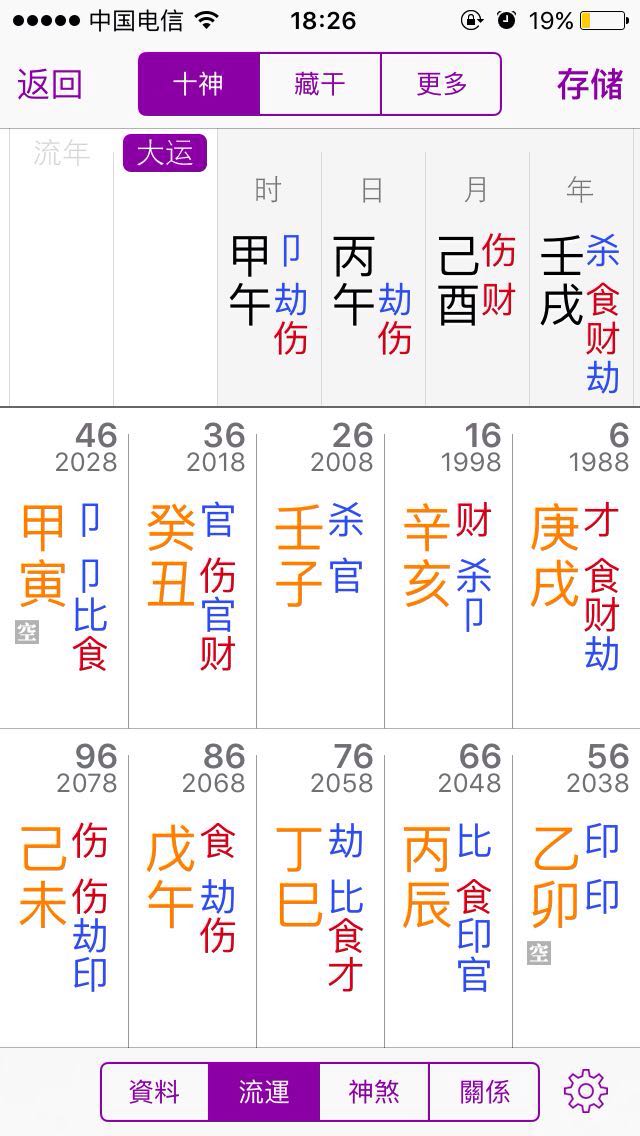Save the chart with 存储
The width and height of the screenshot is (640, 1136).
click(590, 85)
